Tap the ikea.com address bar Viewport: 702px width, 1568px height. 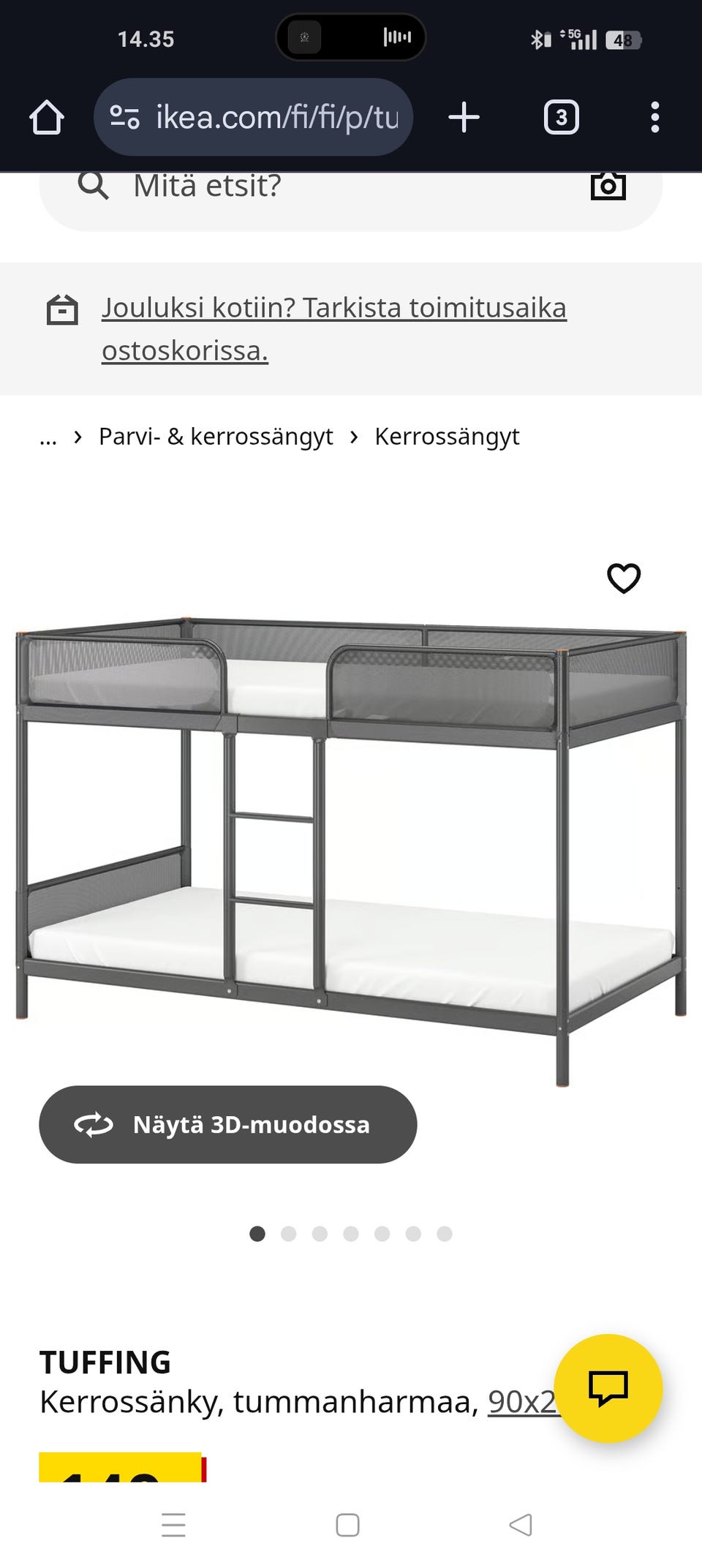coord(253,117)
